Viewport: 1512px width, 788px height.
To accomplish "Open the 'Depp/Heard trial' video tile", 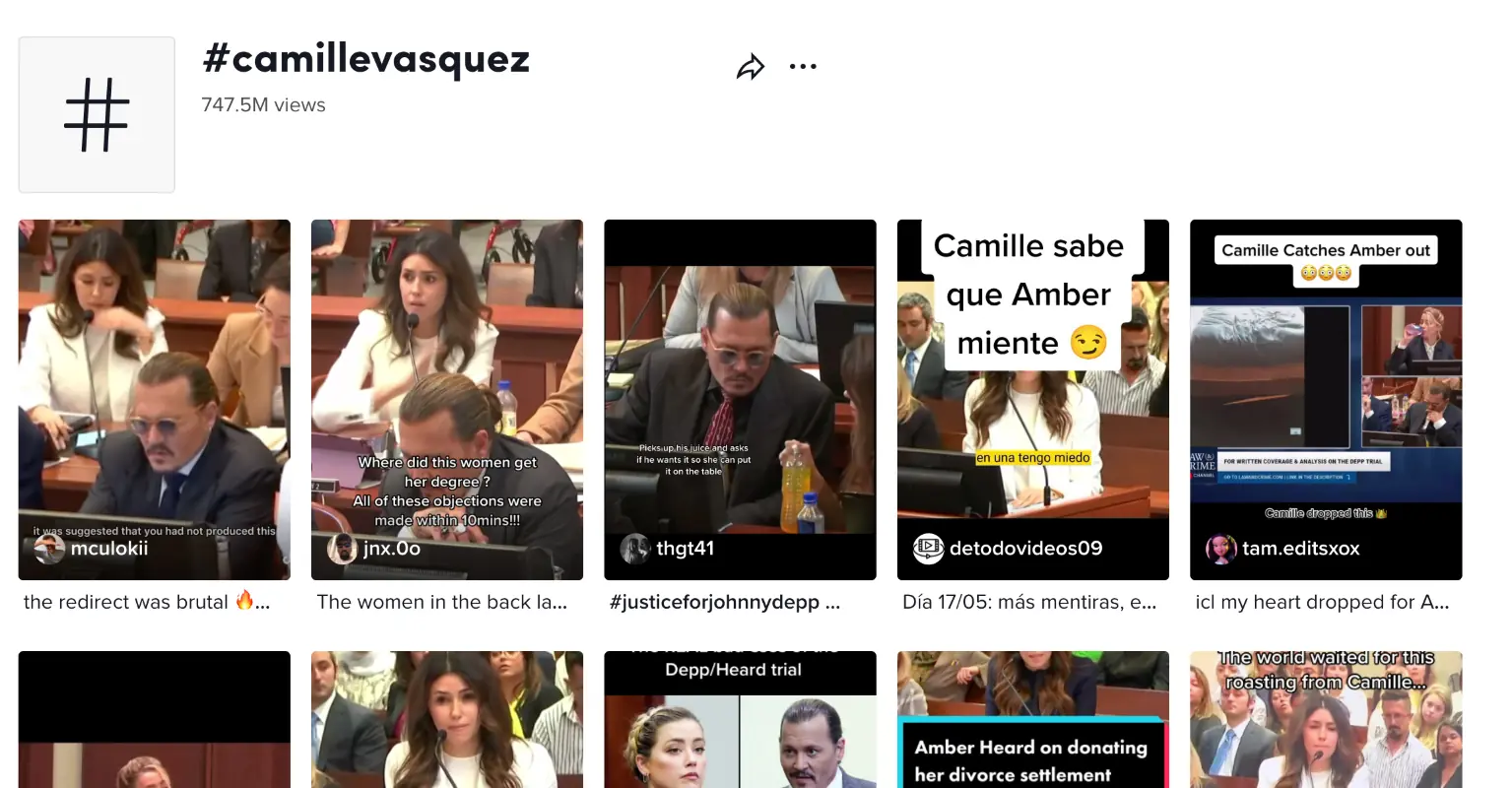I will (x=739, y=724).
